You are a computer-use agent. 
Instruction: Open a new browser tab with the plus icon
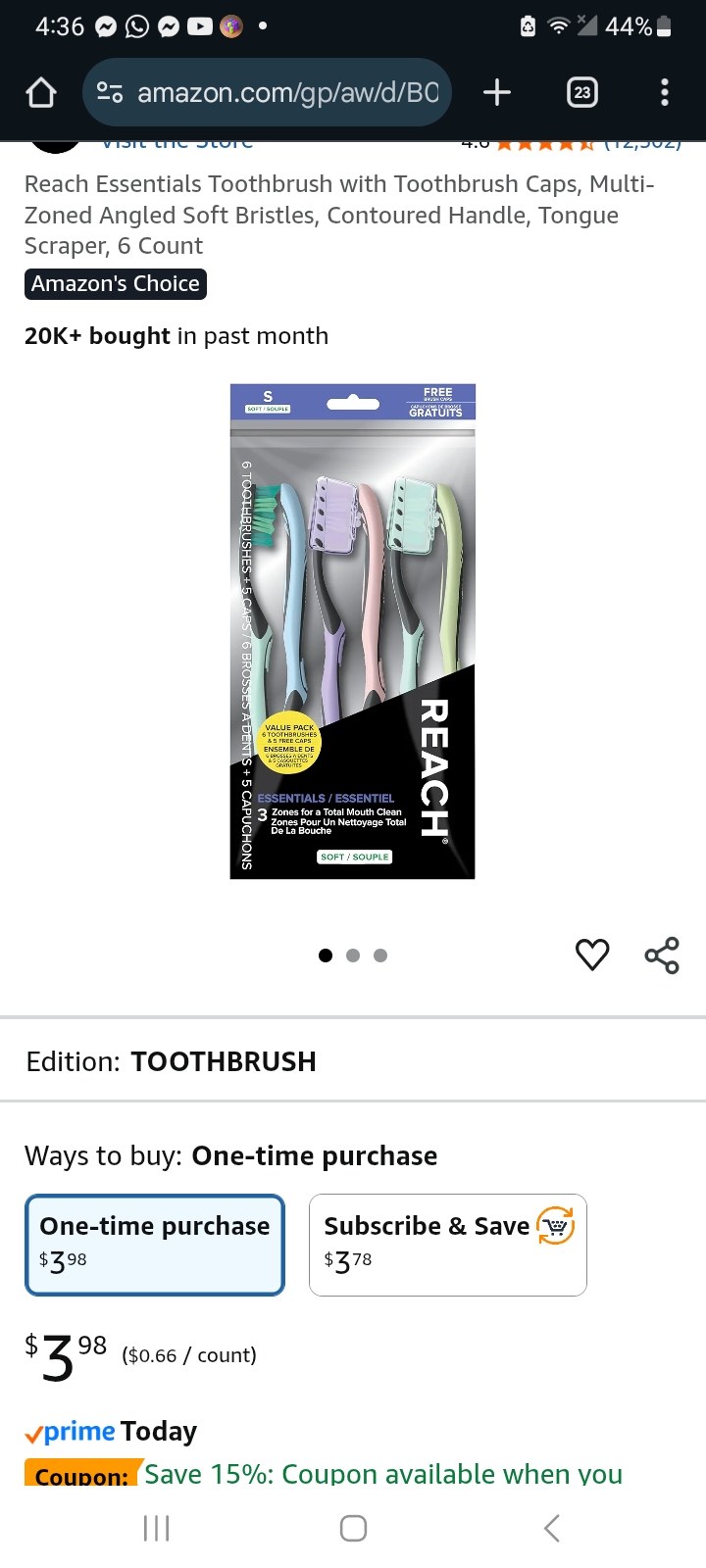pos(496,92)
